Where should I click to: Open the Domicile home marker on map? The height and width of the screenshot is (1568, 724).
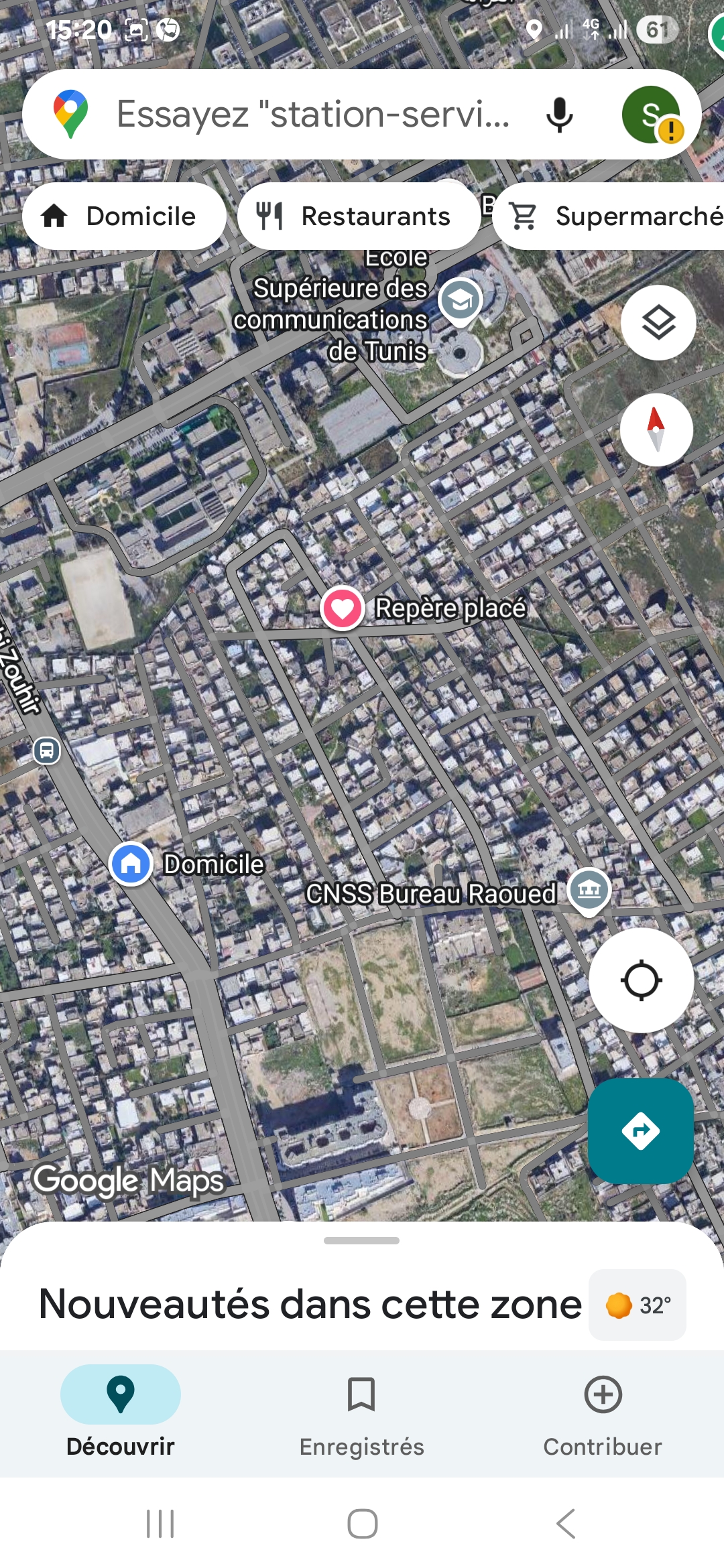click(x=131, y=863)
